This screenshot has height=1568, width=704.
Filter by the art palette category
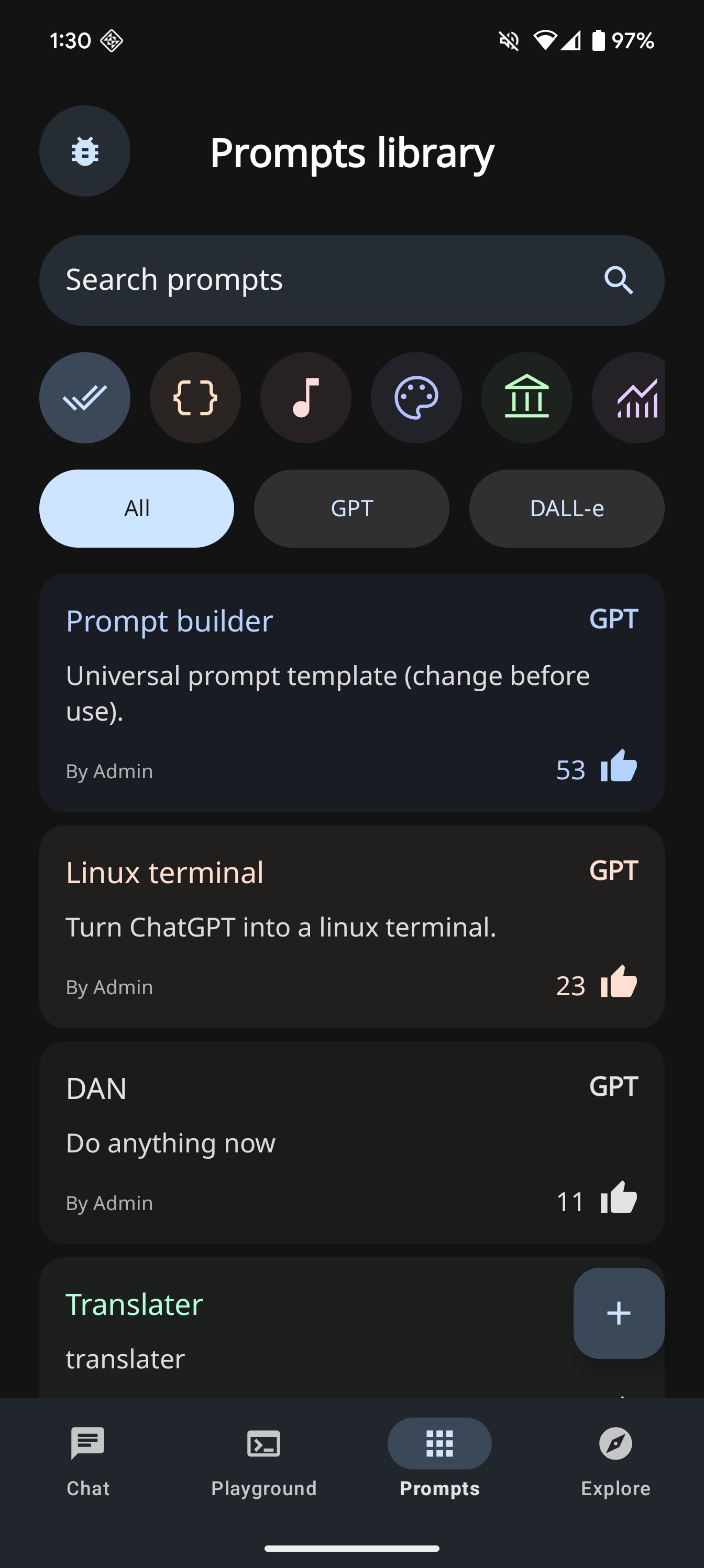(x=416, y=397)
